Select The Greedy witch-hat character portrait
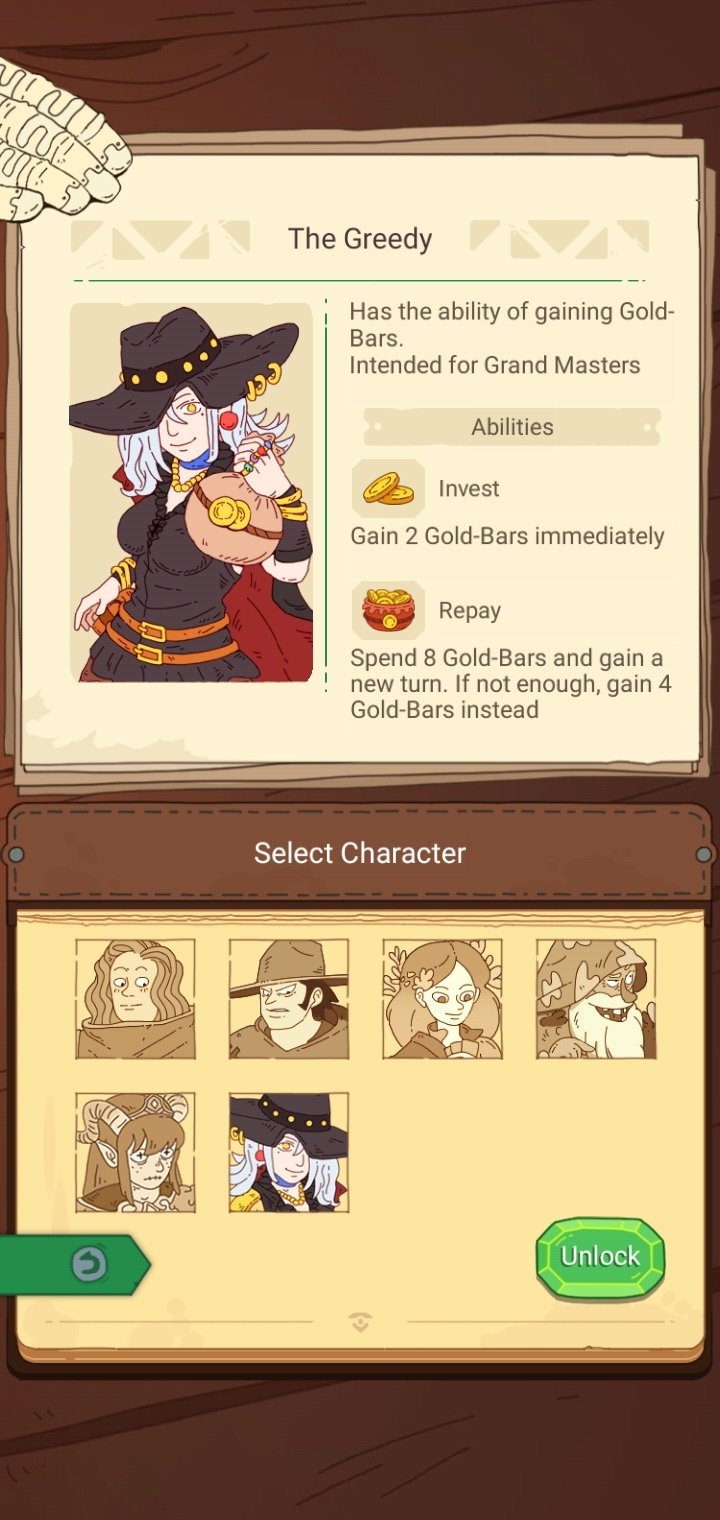Image resolution: width=720 pixels, height=1520 pixels. coord(289,1152)
